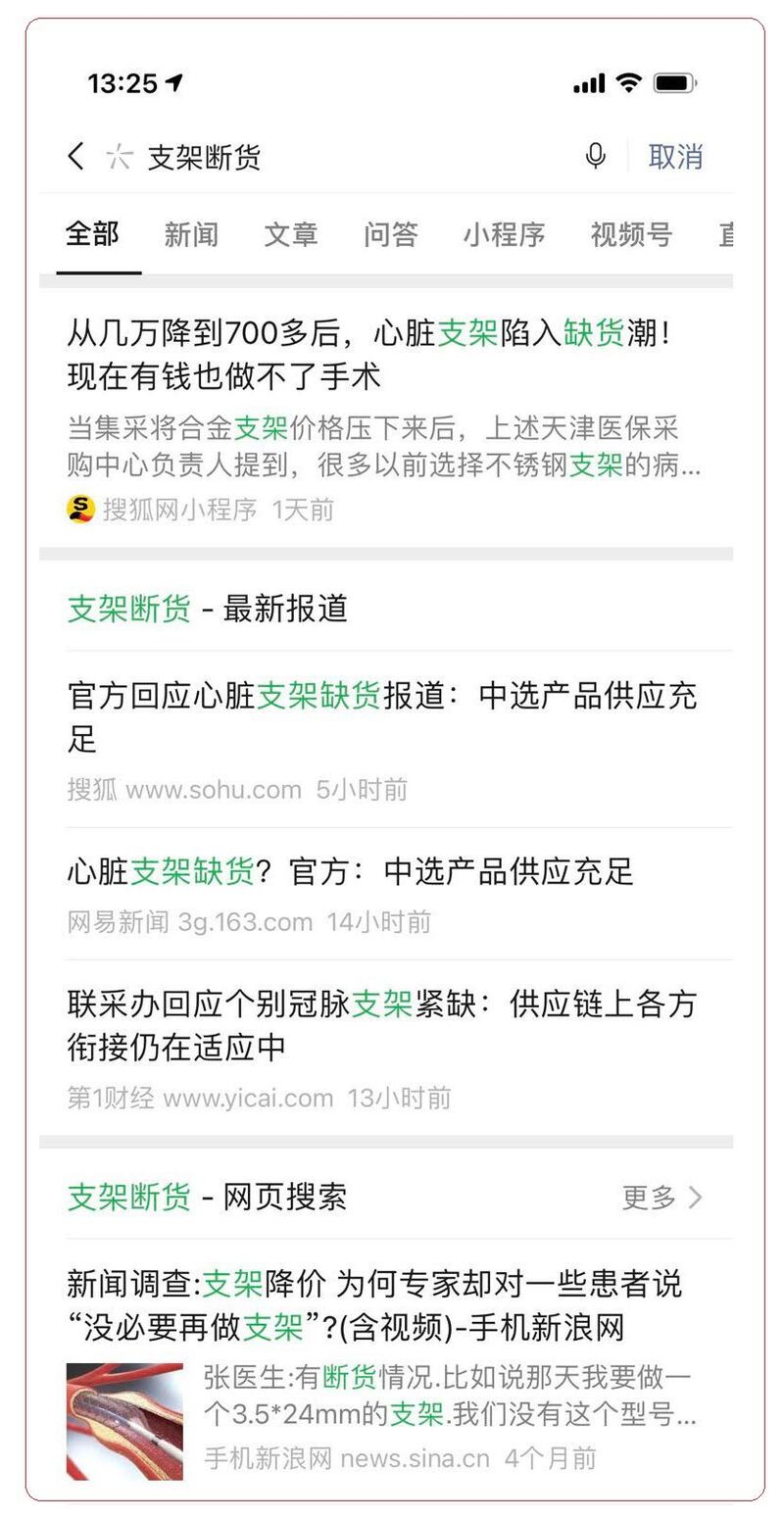784x1519 pixels.
Task: Switch to the 文章 tab
Action: [291, 235]
